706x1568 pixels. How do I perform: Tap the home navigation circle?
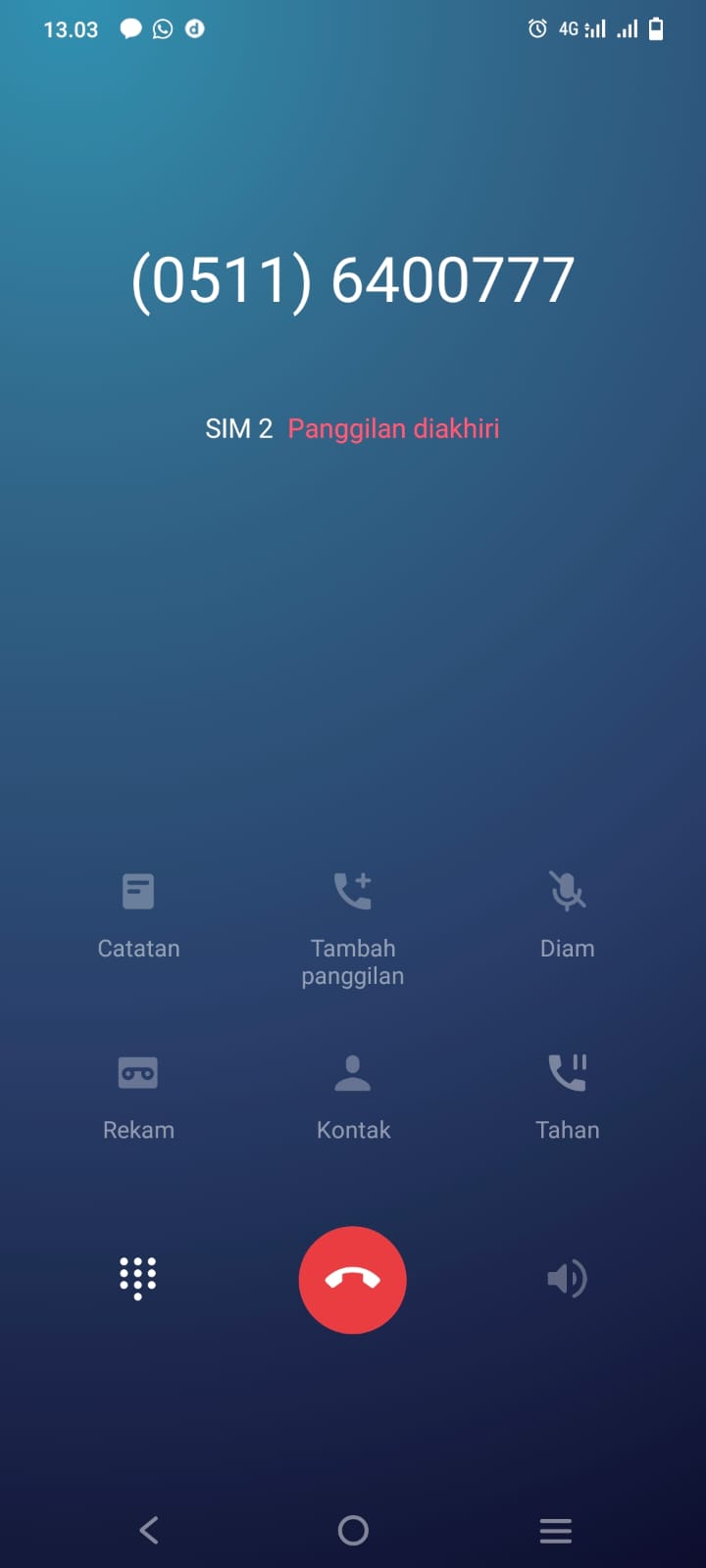[x=353, y=1530]
